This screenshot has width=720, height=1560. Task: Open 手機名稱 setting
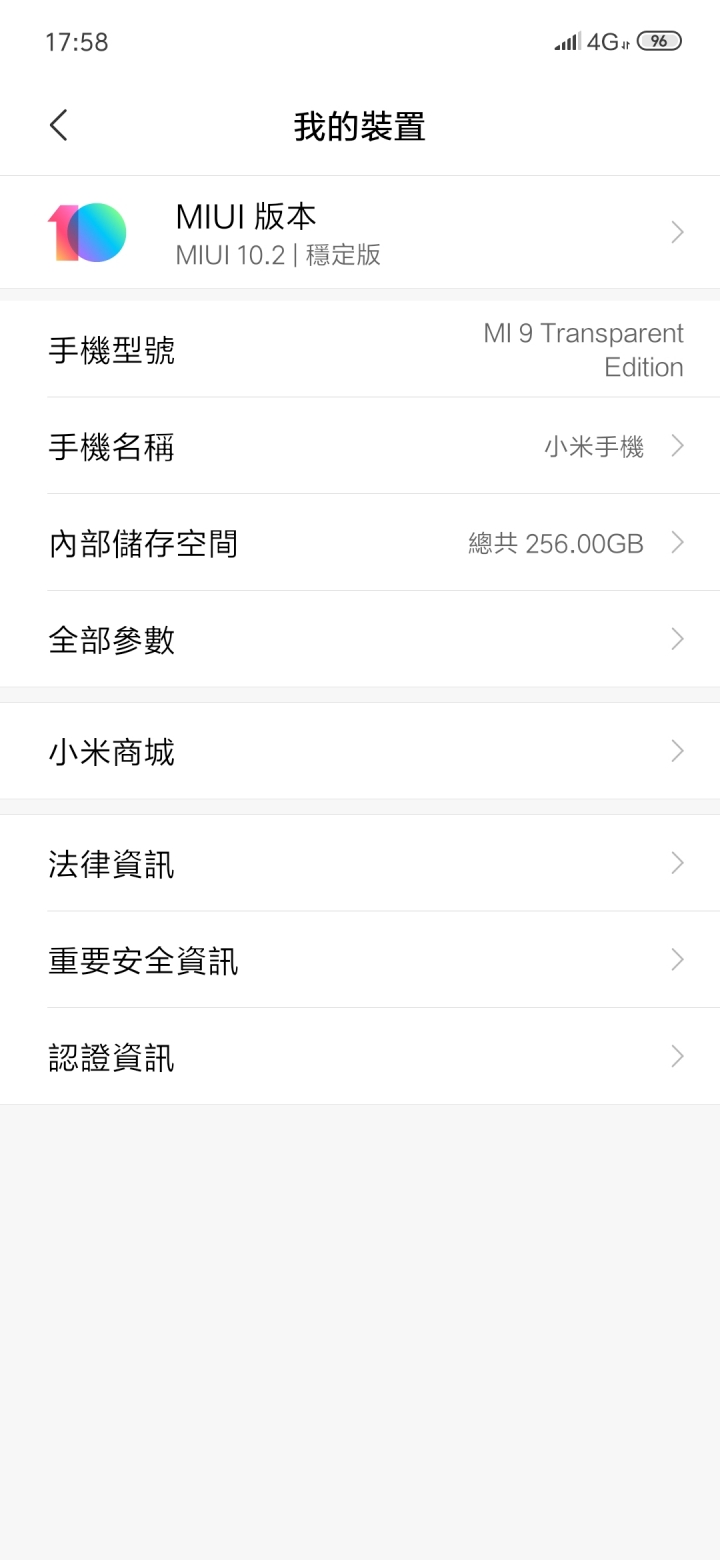coord(360,446)
